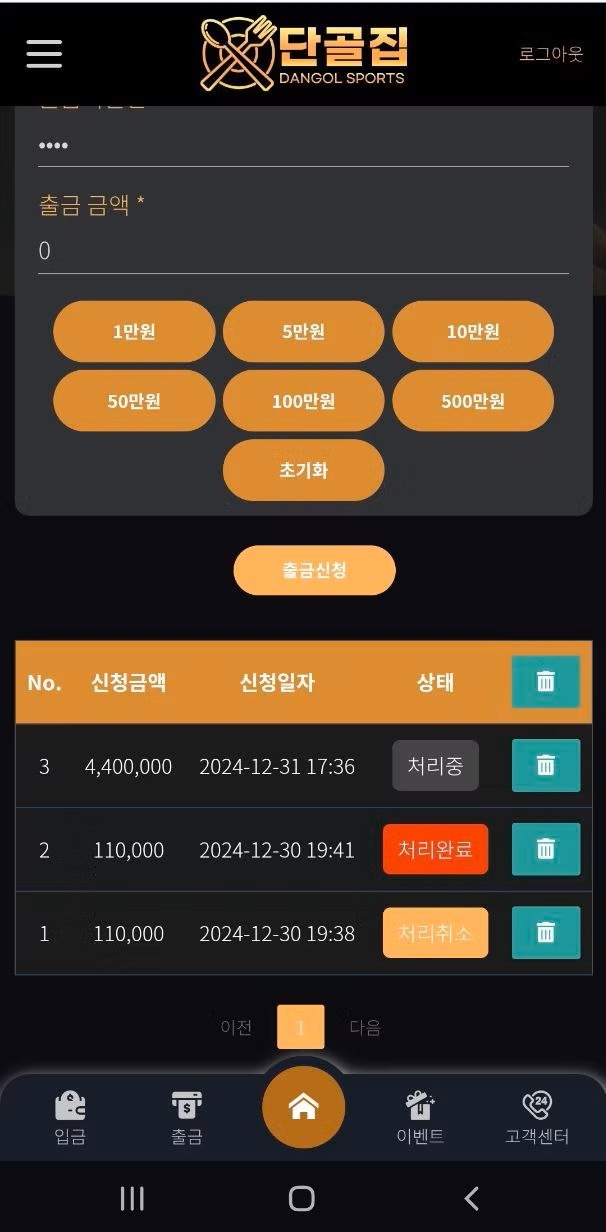Screen dimensions: 606x1232
Task: Open the hamburger drawer menu
Action: tap(44, 53)
